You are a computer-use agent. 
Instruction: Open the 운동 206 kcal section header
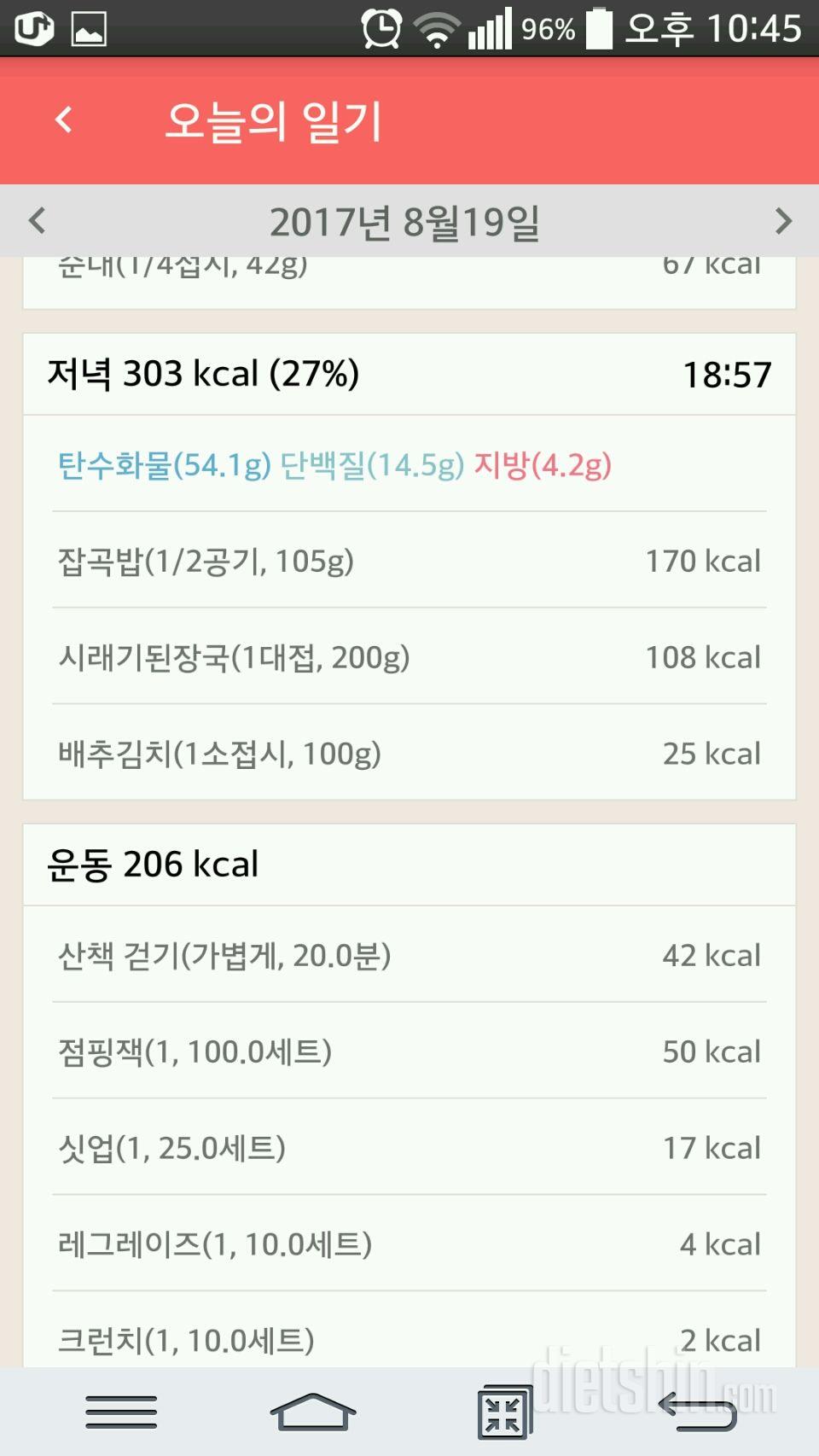409,865
